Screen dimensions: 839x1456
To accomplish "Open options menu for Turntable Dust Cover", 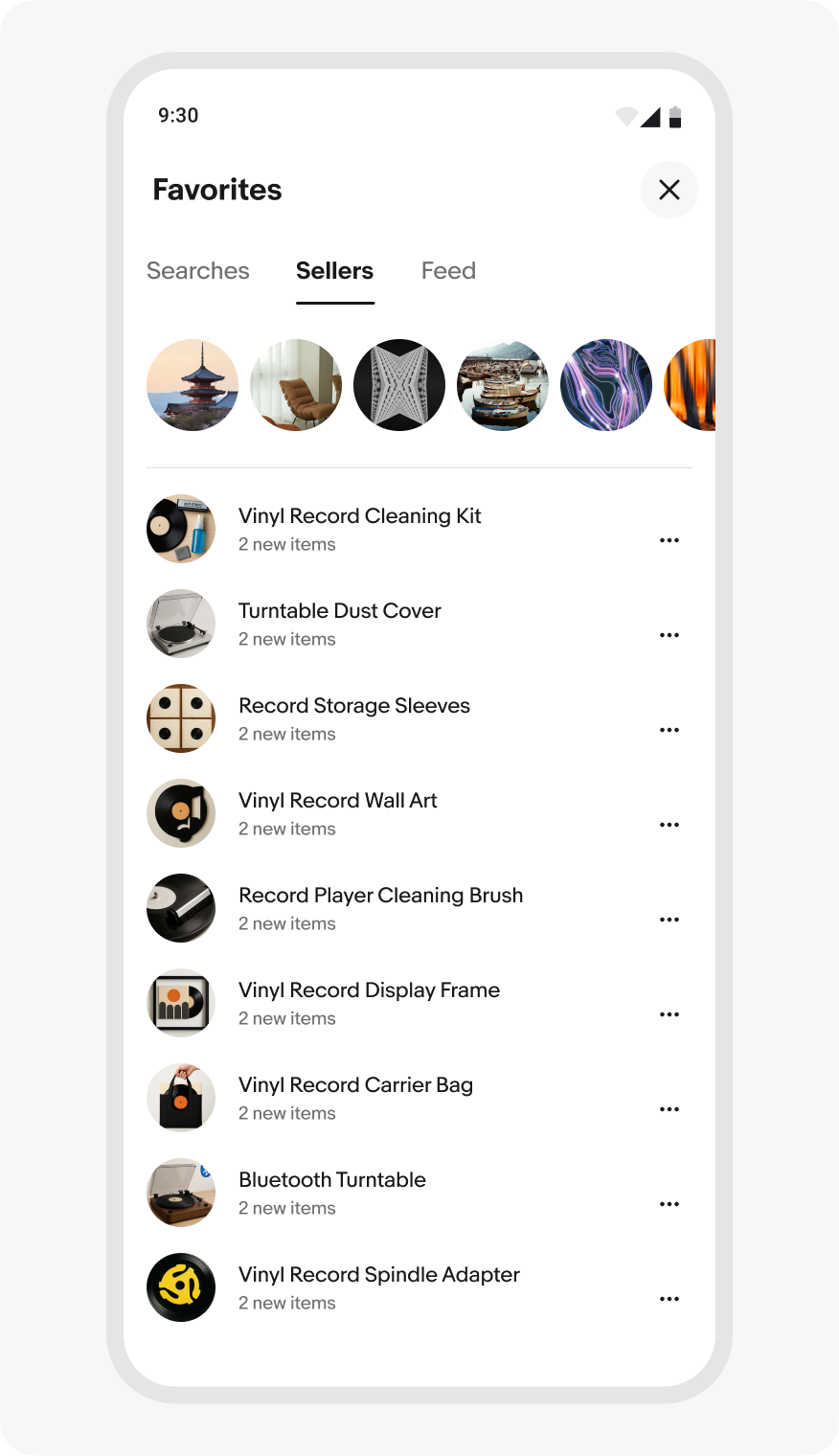I will coord(669,635).
